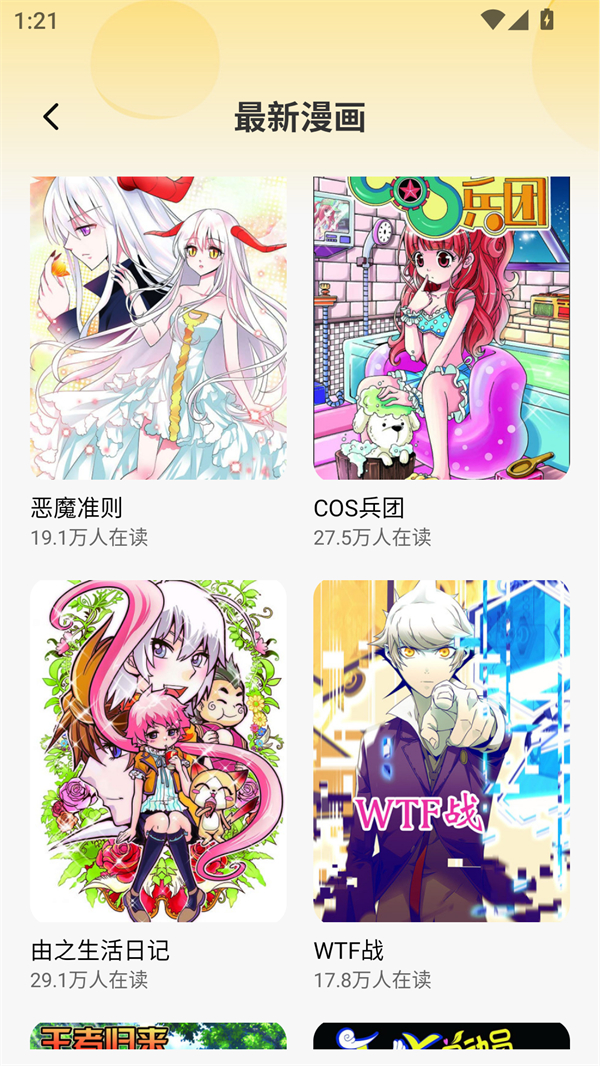Open the 恶魔准则 comic
Viewport: 600px width, 1066px height.
click(158, 328)
